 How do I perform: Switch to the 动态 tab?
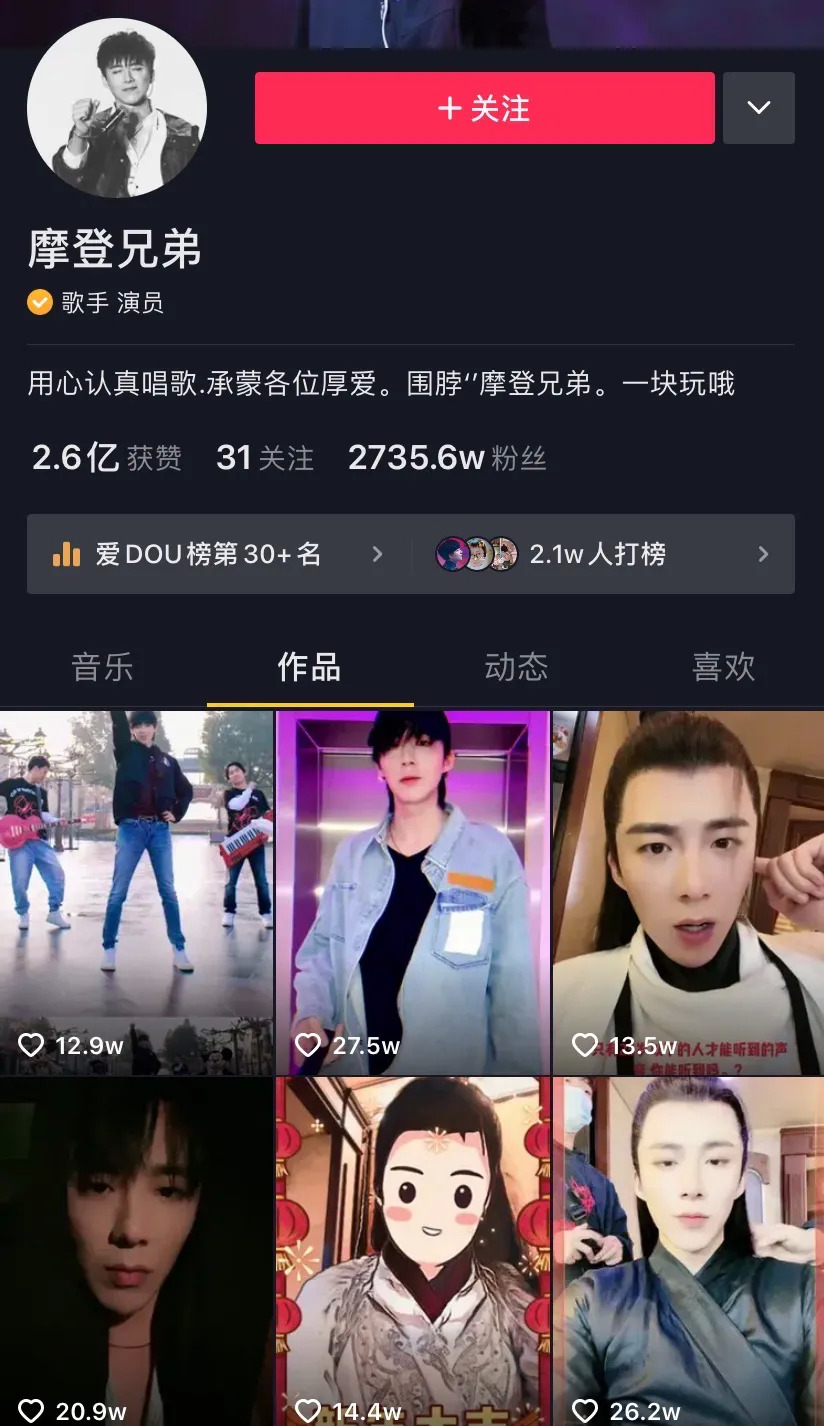[516, 667]
